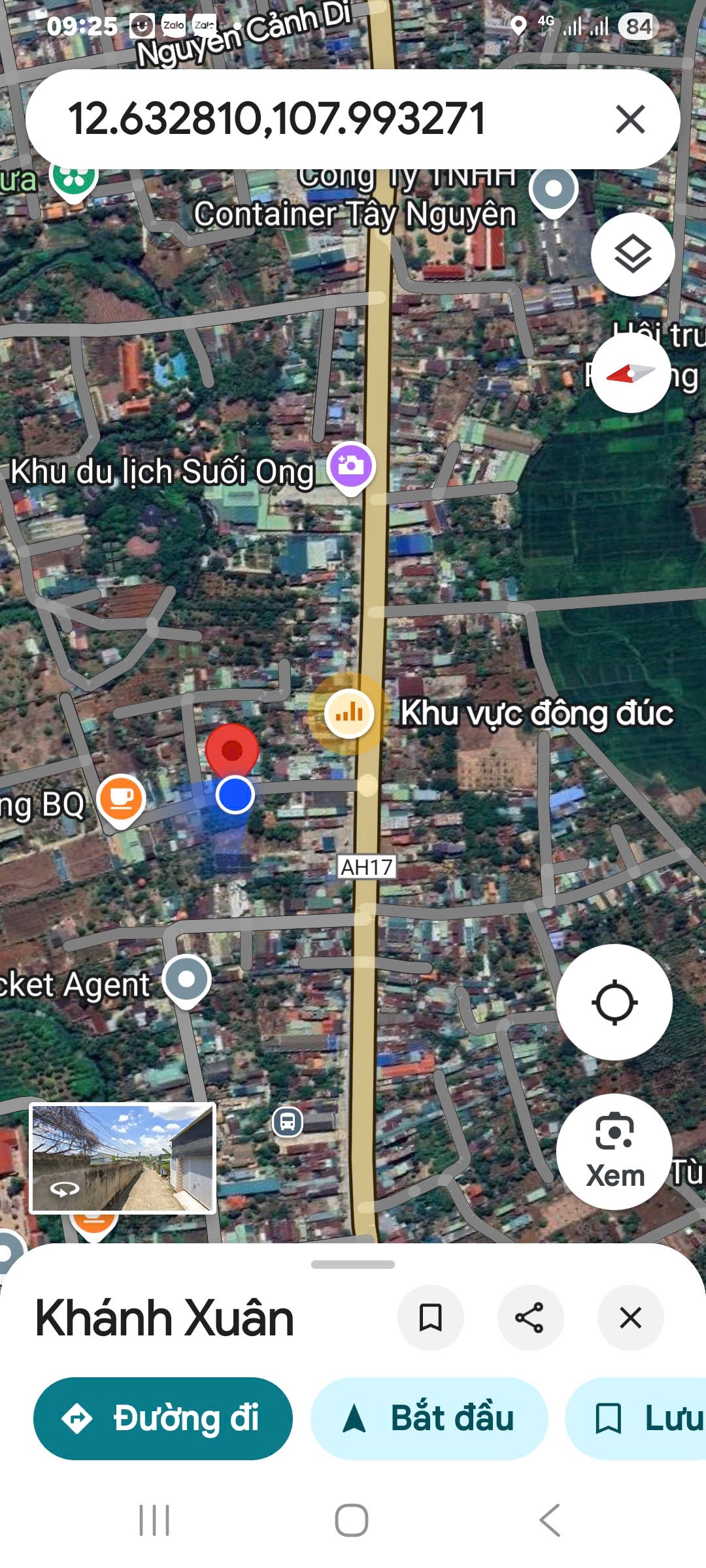Viewport: 706px width, 1568px height.
Task: Open the Xem live view button
Action: click(x=614, y=1151)
